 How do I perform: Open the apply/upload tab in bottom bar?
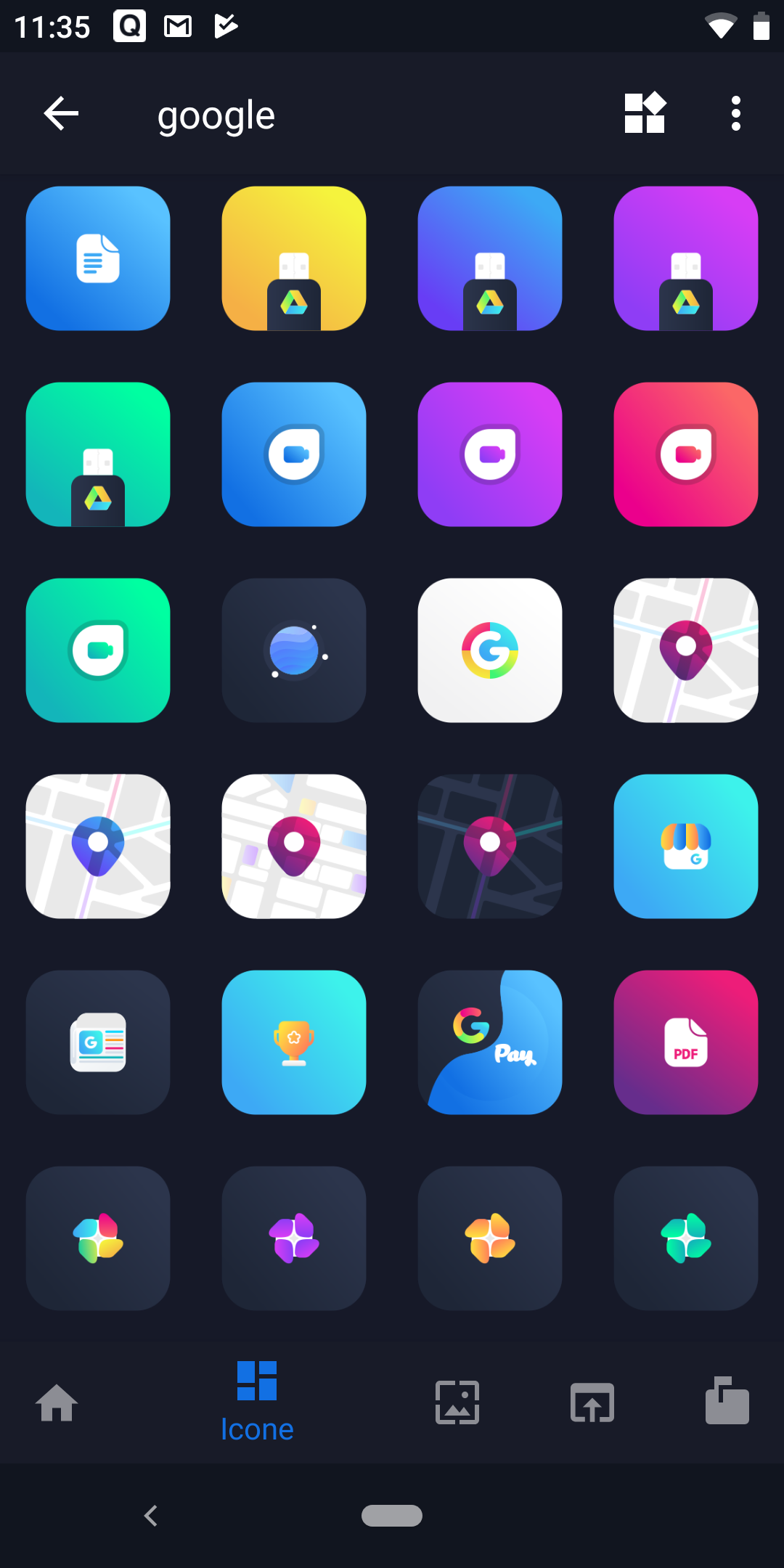[592, 1402]
